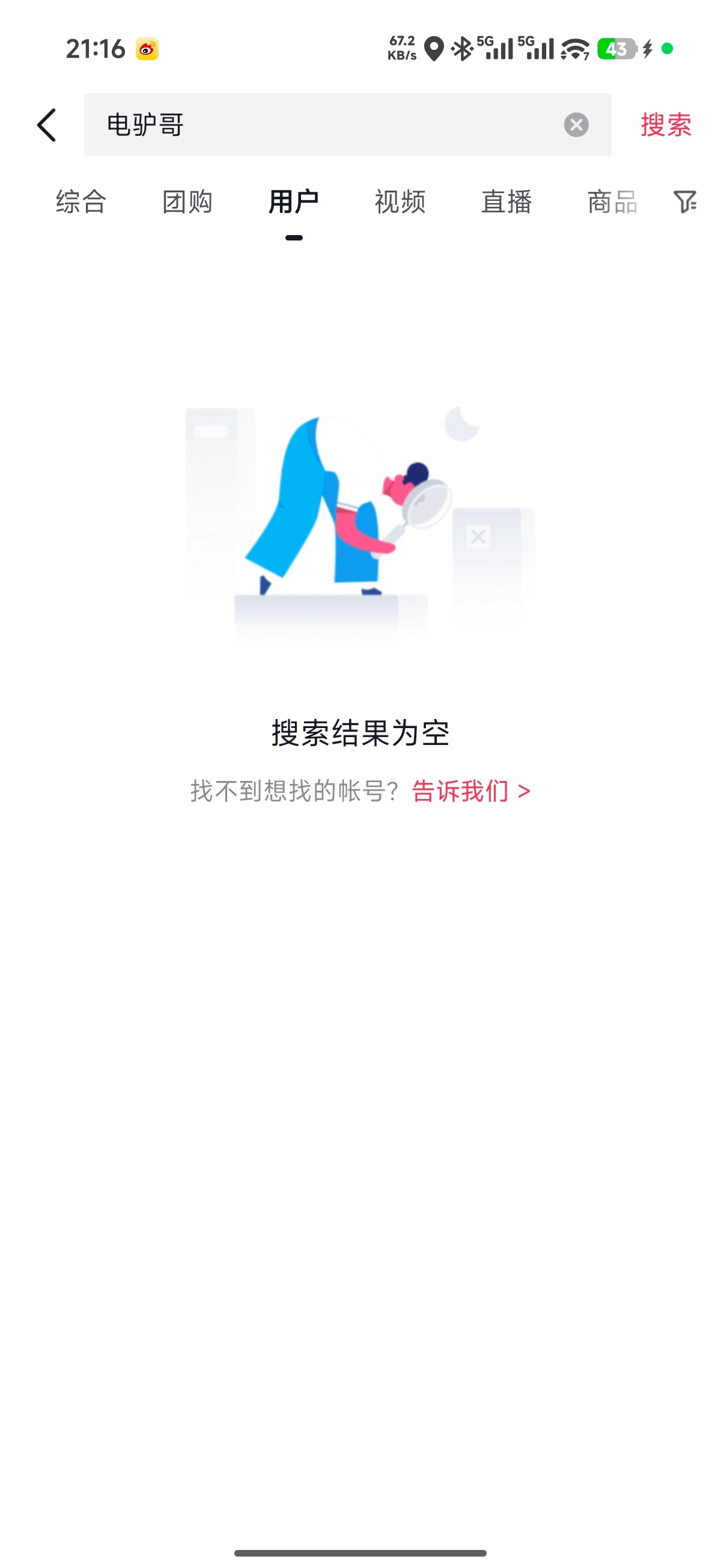The width and height of the screenshot is (721, 1568).
Task: Tap the location indicator icon
Action: click(x=433, y=50)
